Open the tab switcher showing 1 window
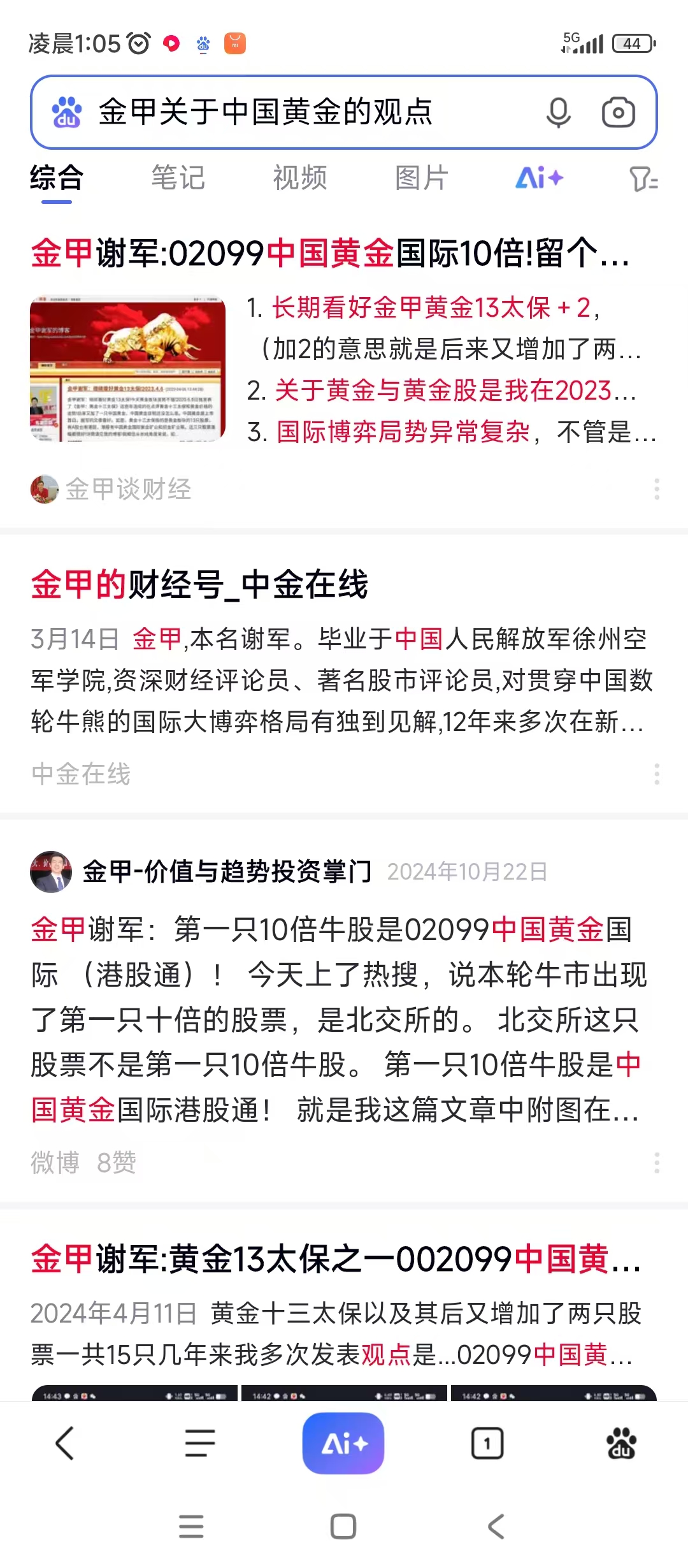688x1568 pixels. click(487, 1443)
